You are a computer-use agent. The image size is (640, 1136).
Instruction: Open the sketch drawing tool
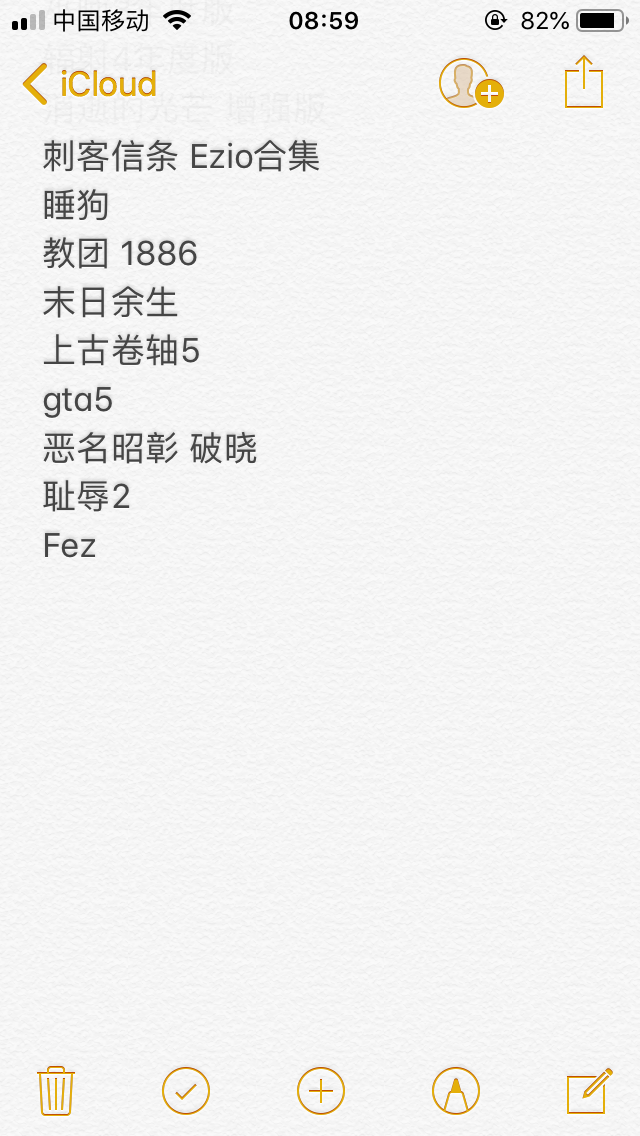point(456,1090)
